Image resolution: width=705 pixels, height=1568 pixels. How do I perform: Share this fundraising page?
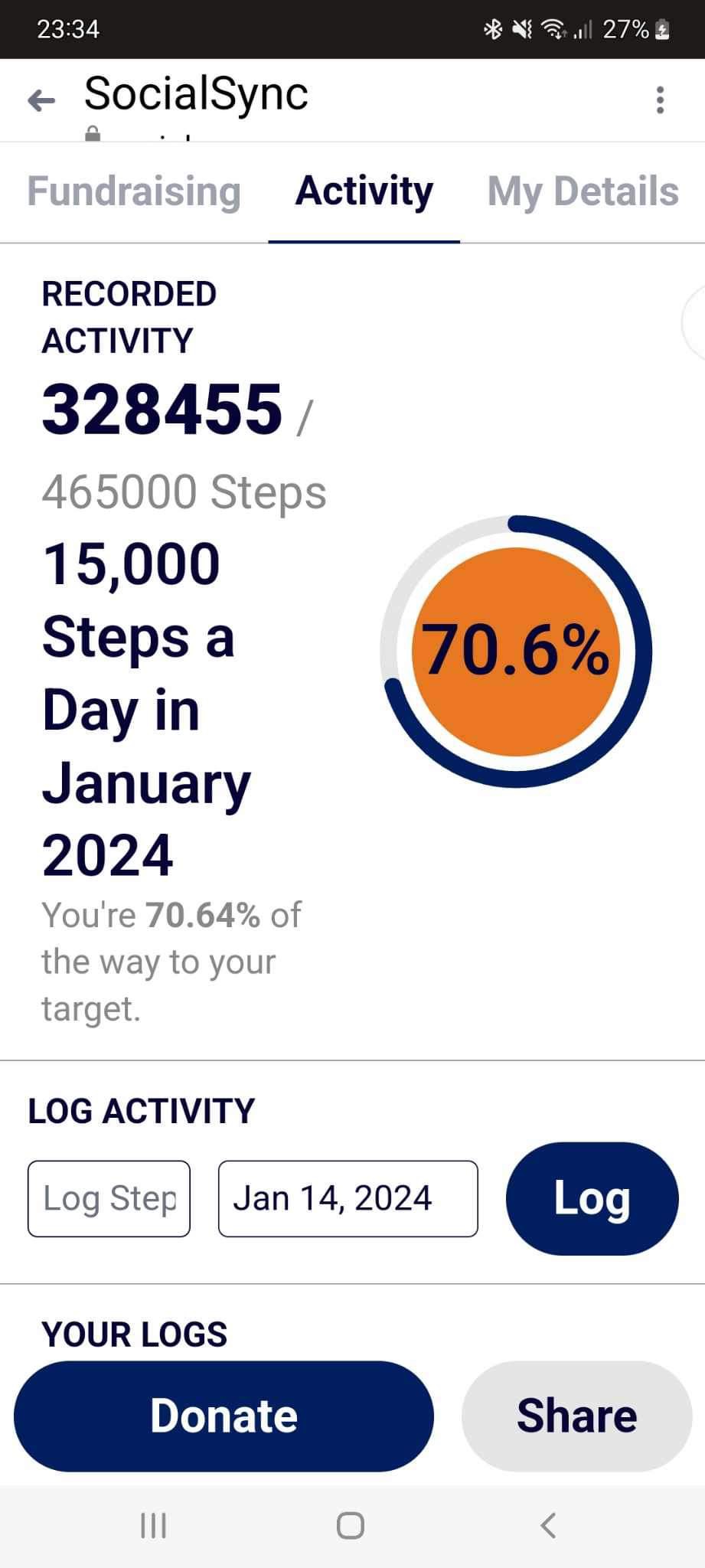coord(577,1416)
